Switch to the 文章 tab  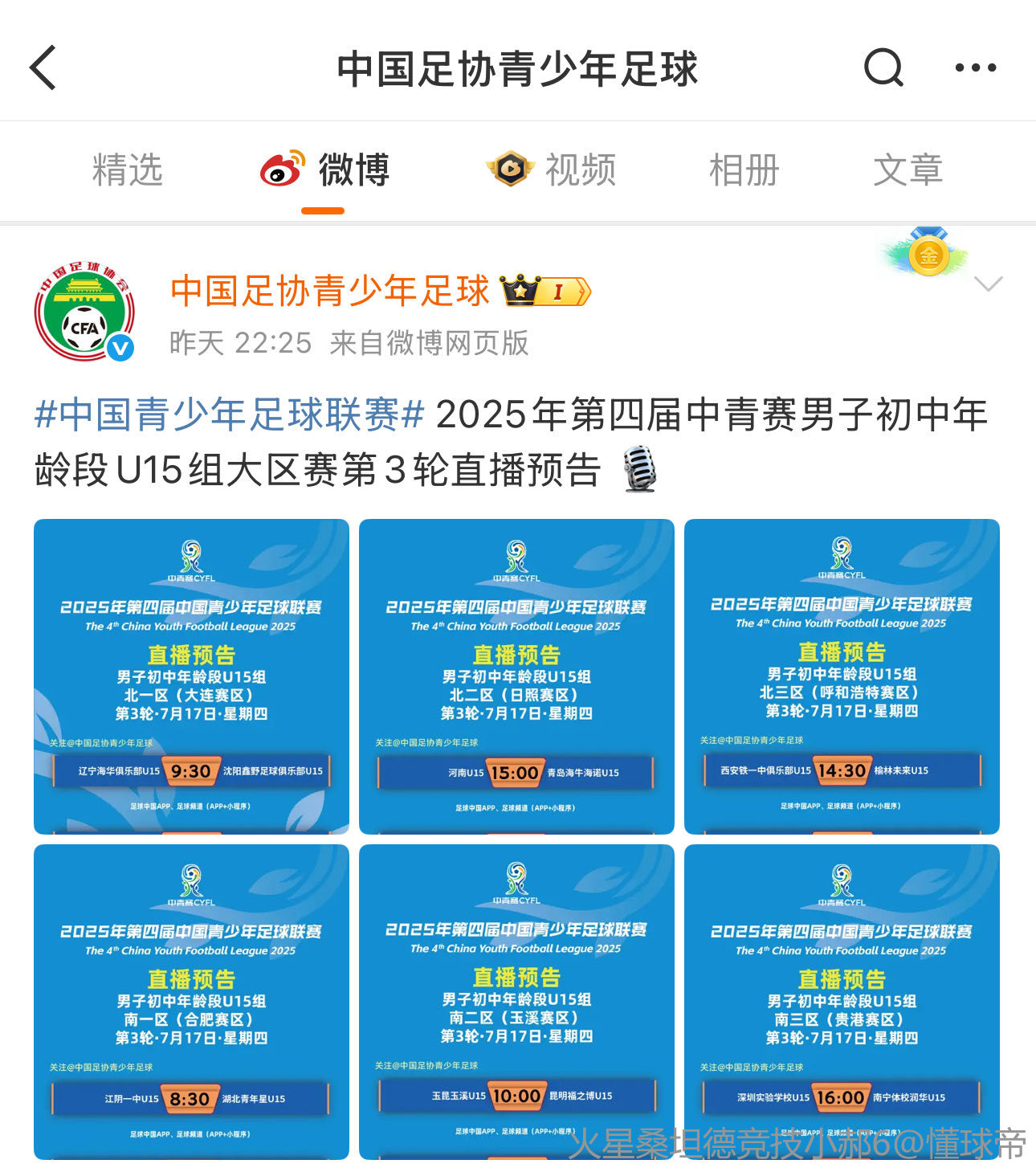(908, 170)
